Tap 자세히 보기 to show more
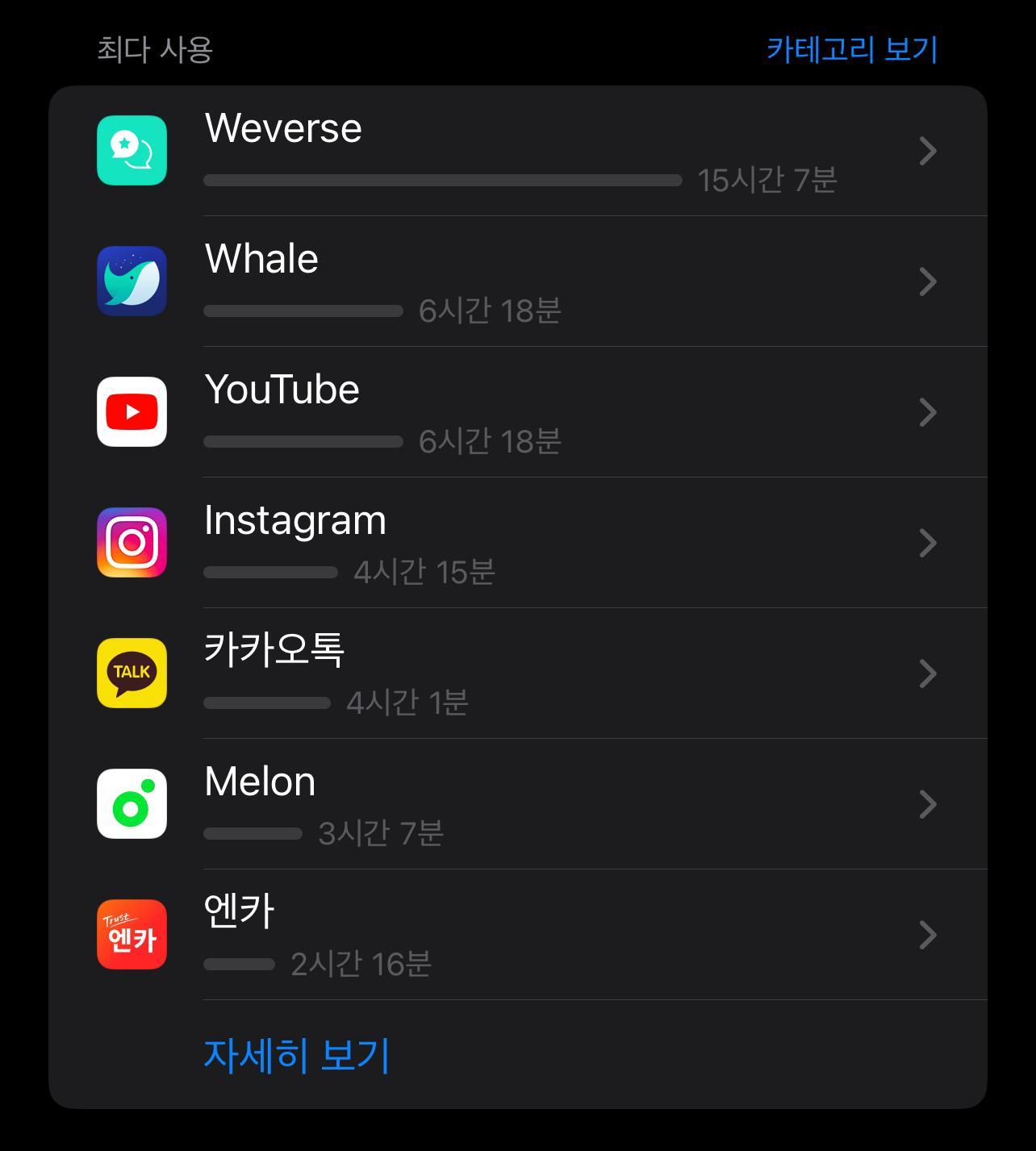Screen dimensions: 1036x1151 [297, 1054]
